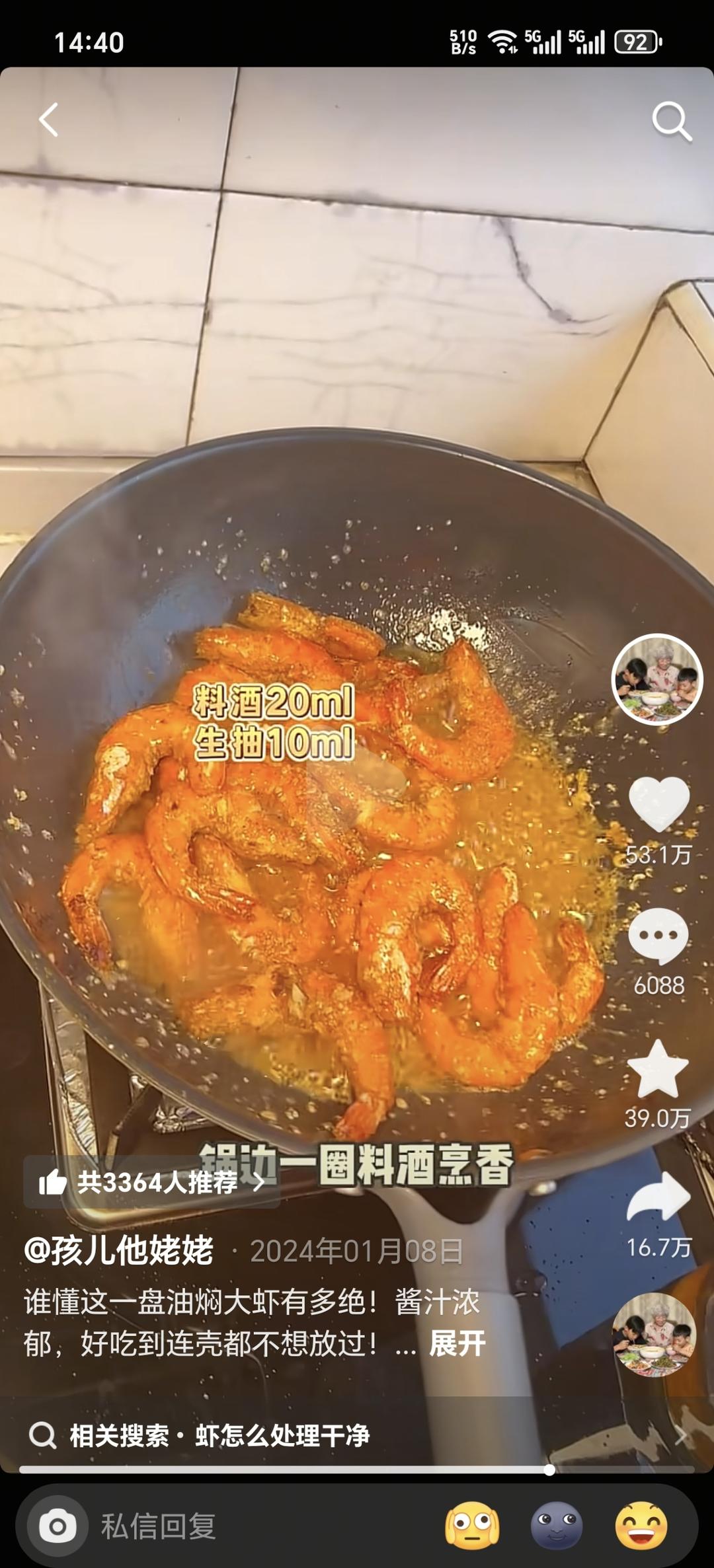Open the 6088 comments
The width and height of the screenshot is (714, 1568).
pyautogui.click(x=658, y=936)
